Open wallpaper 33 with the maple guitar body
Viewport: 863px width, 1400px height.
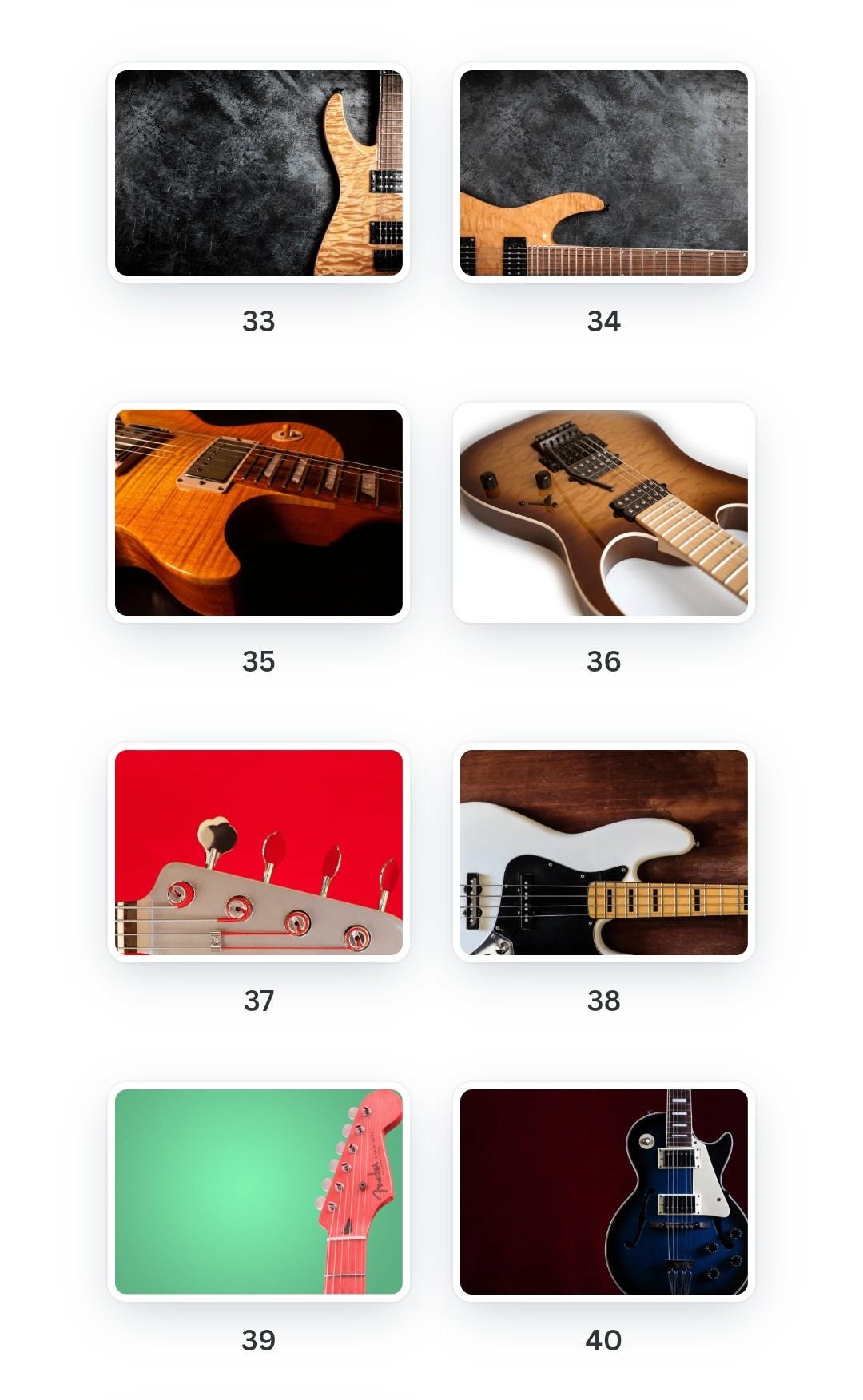click(258, 173)
